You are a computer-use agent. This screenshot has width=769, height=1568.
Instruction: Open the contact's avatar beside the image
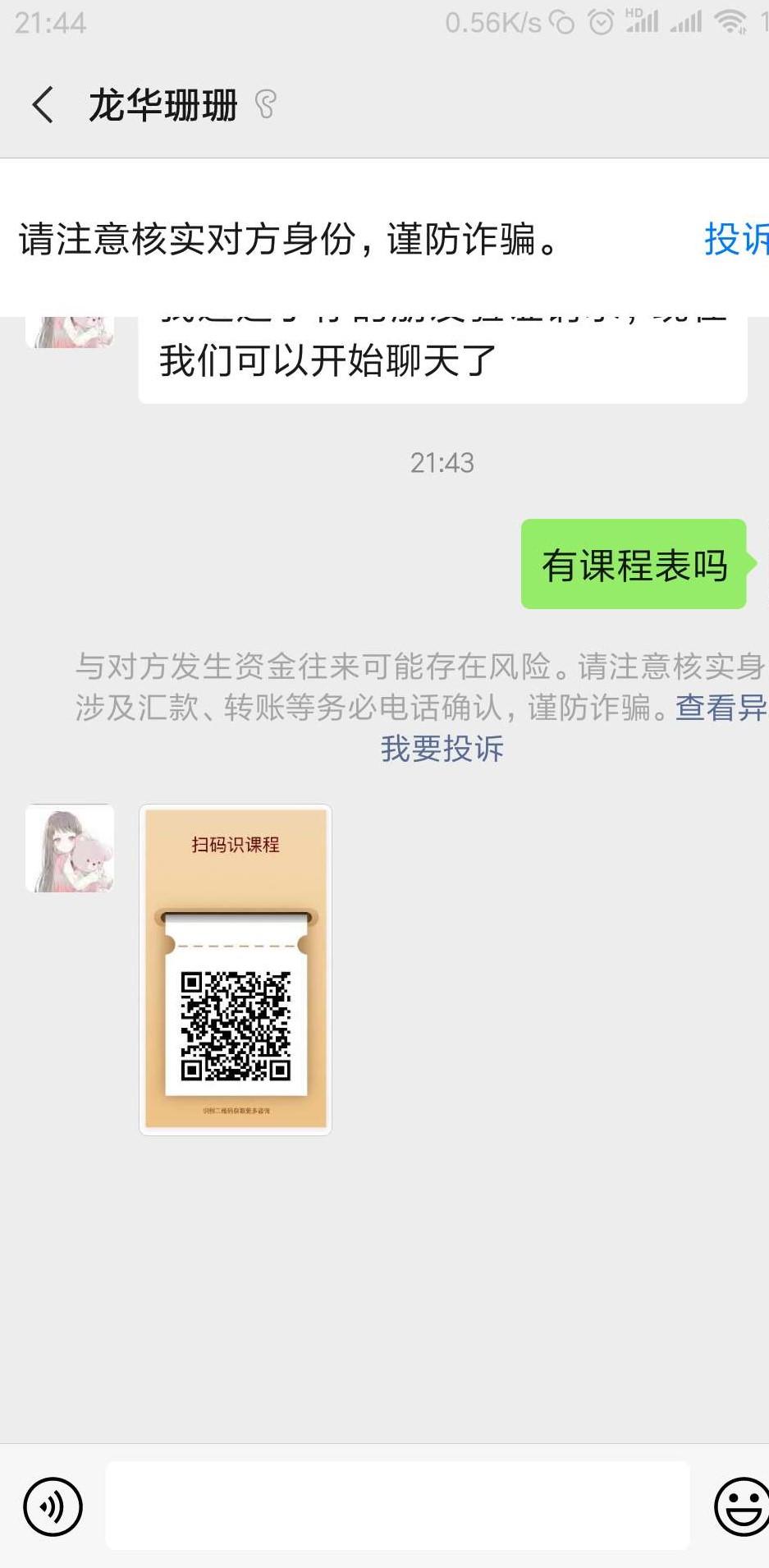pos(70,848)
